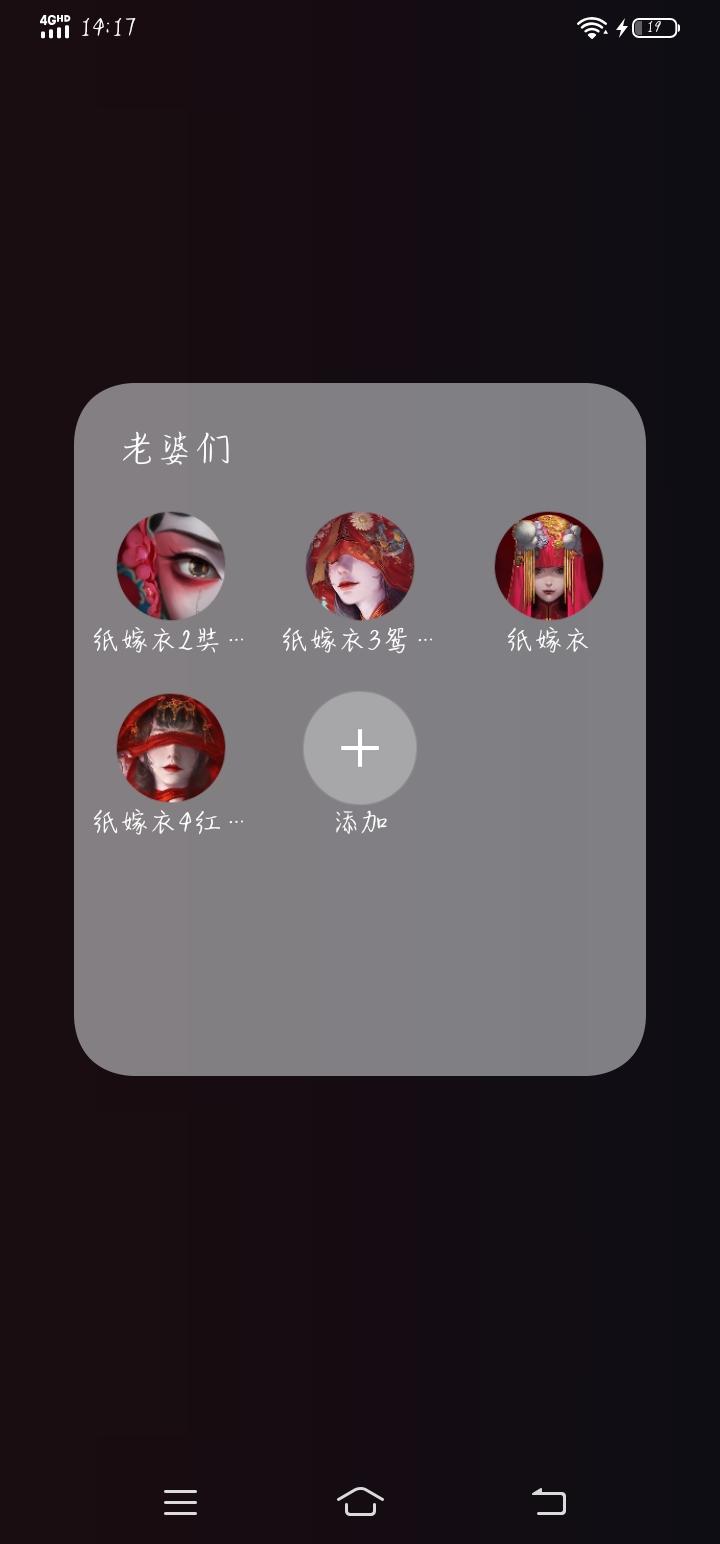Open the 纸嫁衣2 game from the folder
The height and width of the screenshot is (1544, 720).
click(x=172, y=565)
